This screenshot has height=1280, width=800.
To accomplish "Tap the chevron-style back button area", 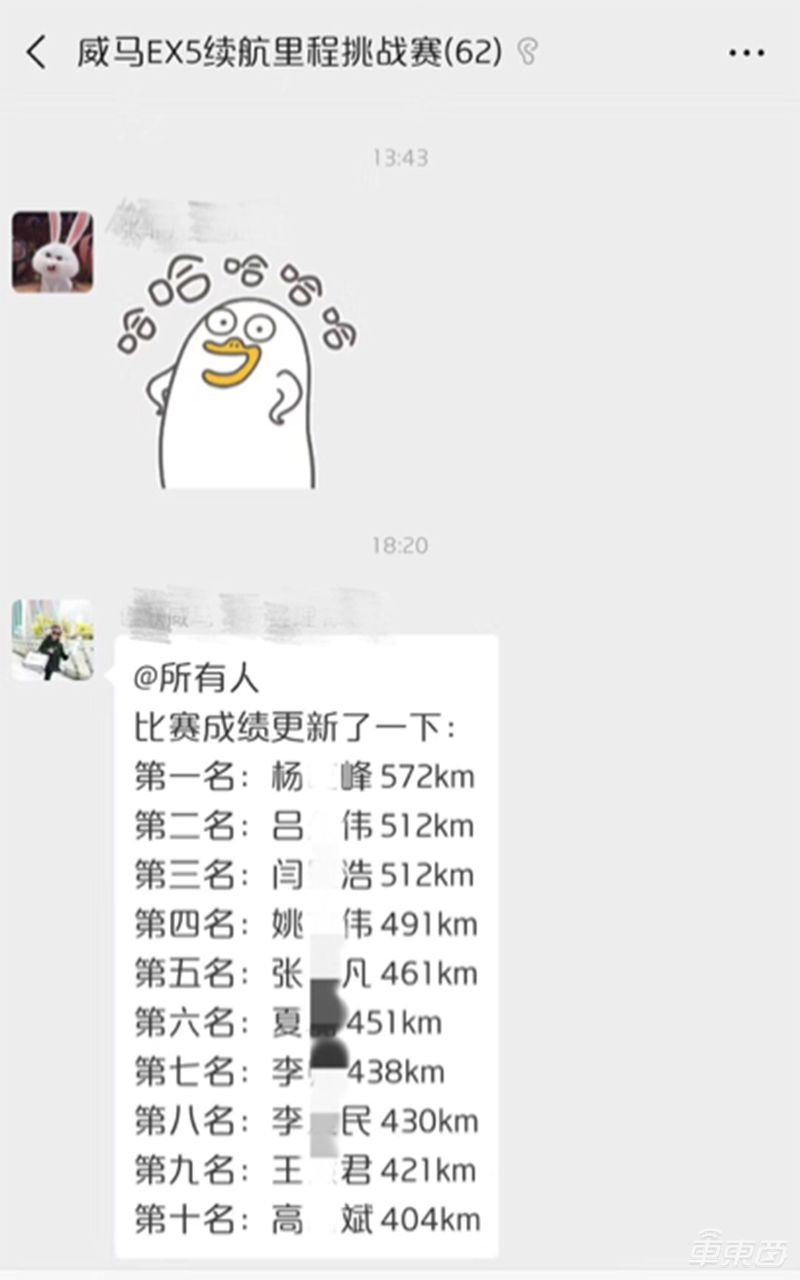I will 37,54.
